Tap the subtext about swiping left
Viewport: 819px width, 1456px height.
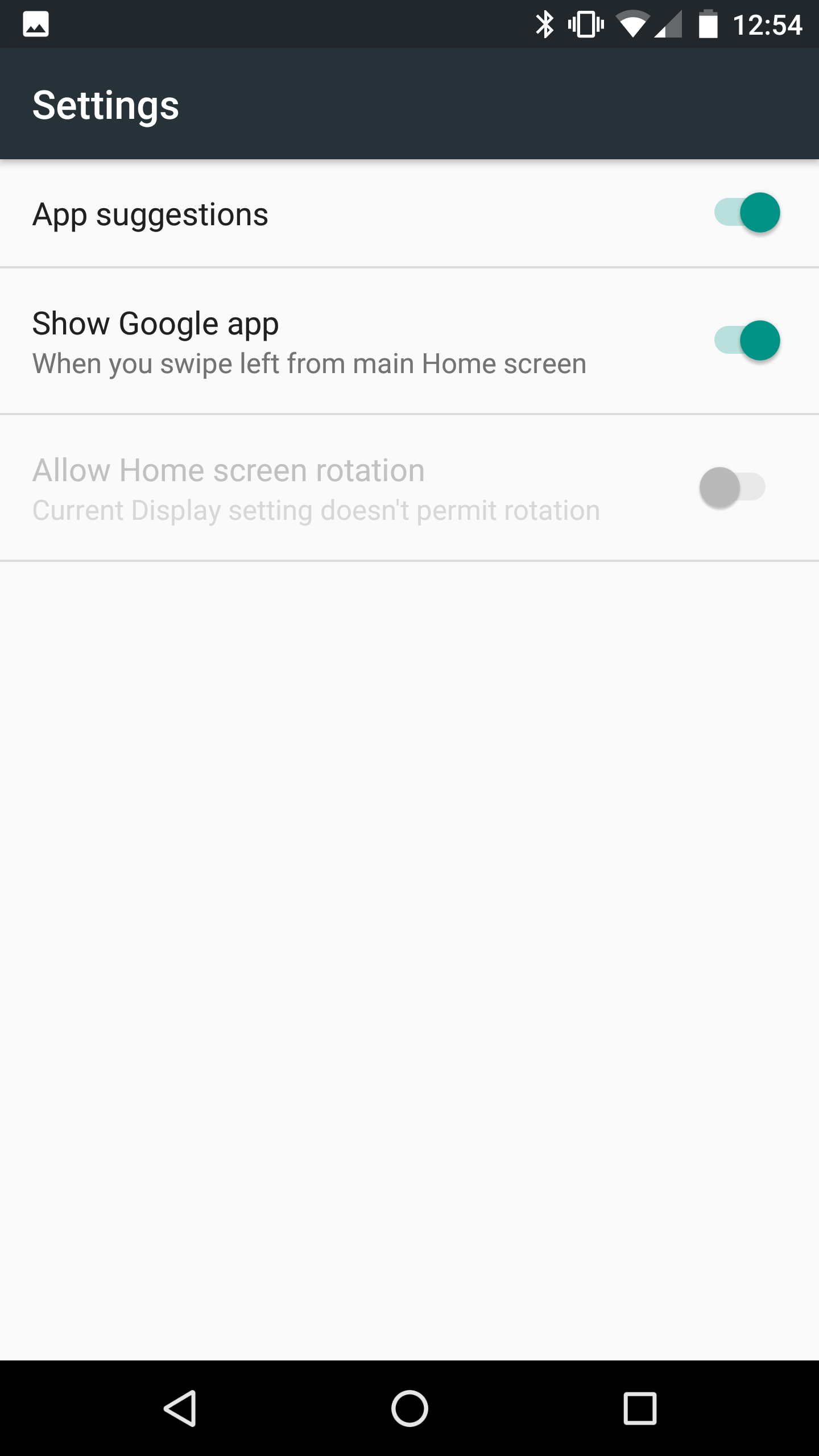coord(309,363)
